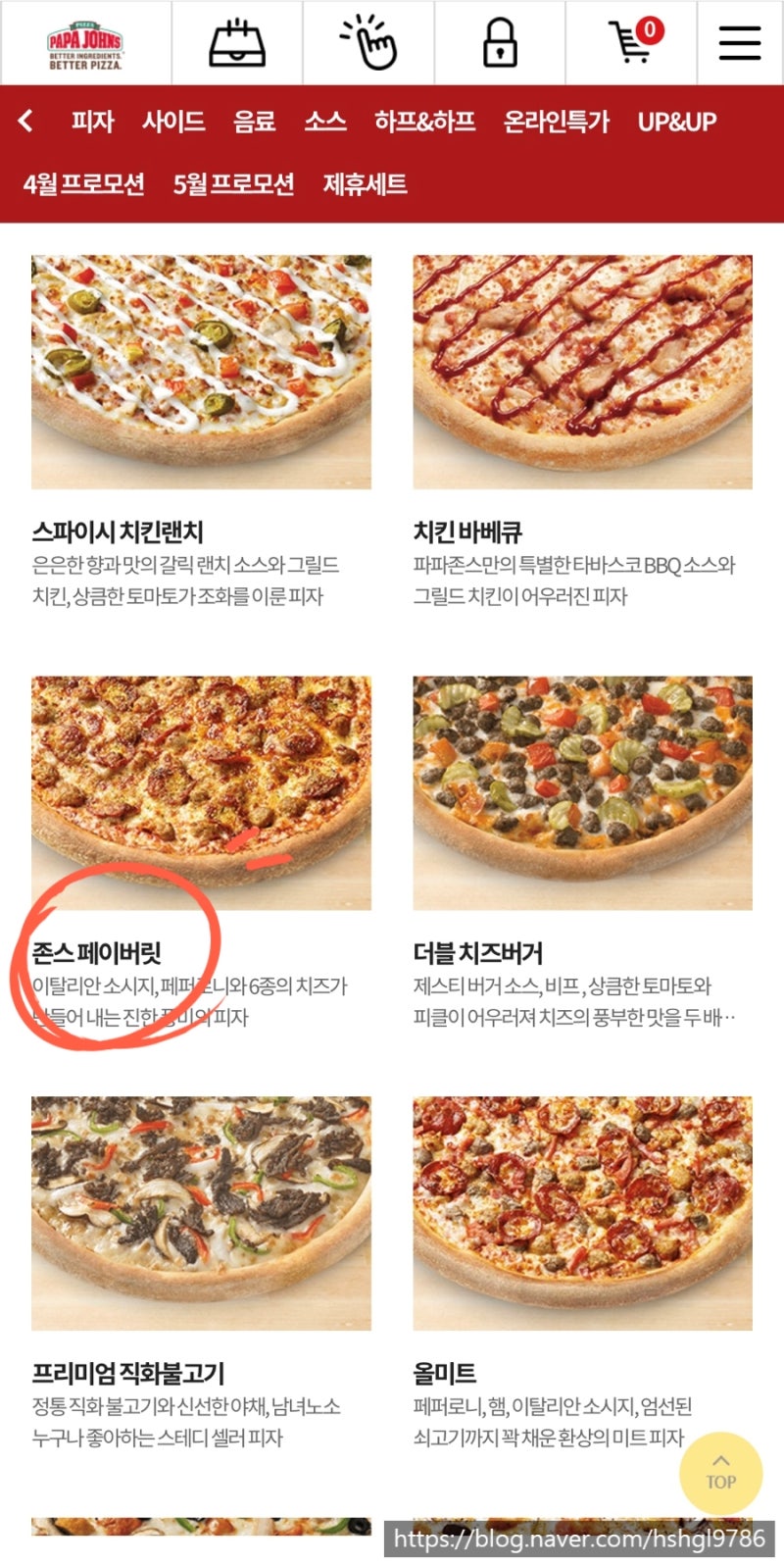The image size is (784, 1566).
Task: Navigate back using the left chevron arrow
Action: pyautogui.click(x=27, y=122)
